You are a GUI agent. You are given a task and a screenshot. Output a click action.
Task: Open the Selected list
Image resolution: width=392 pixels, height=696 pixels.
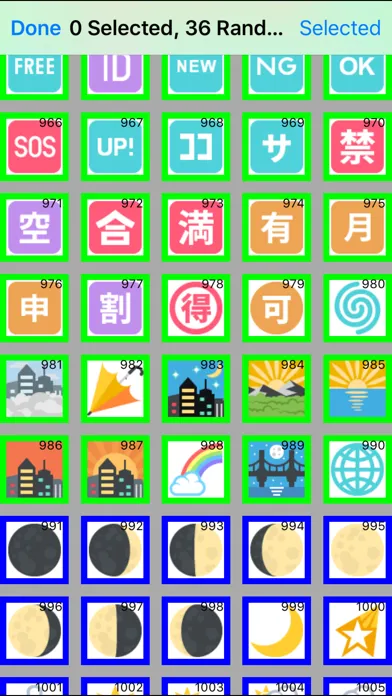coord(340,28)
